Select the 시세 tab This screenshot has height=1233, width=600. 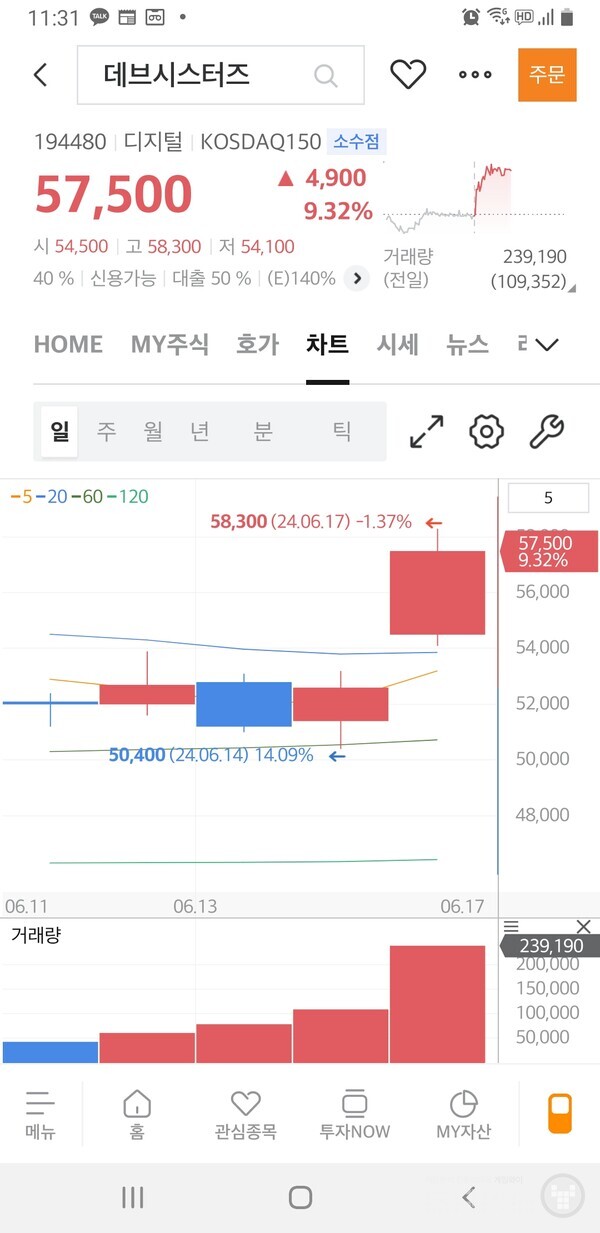click(397, 344)
